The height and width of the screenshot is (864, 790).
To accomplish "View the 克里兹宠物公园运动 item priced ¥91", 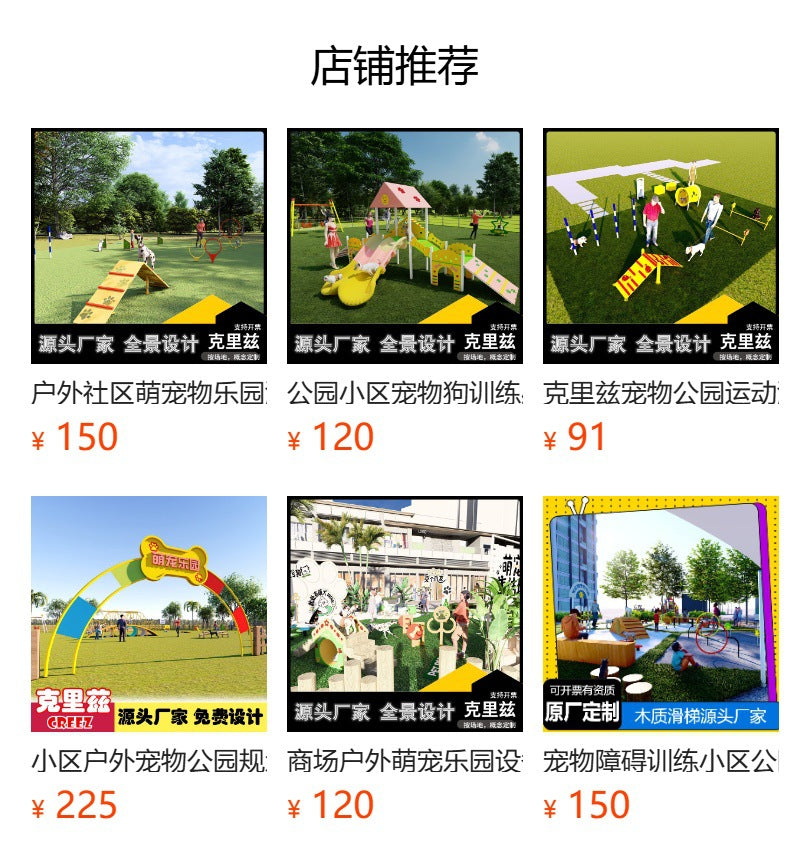I will pyautogui.click(x=661, y=246).
